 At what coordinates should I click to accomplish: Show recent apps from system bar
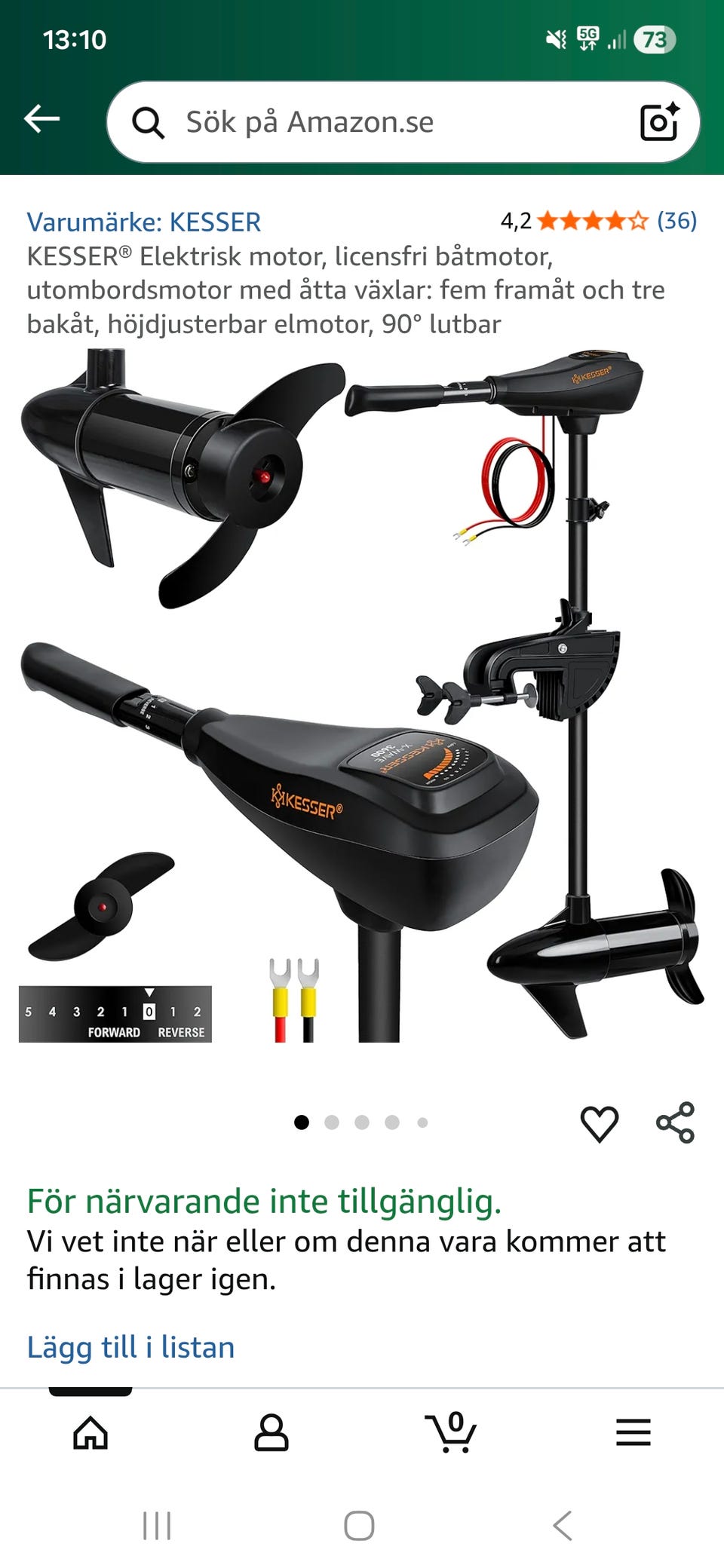point(157,1526)
